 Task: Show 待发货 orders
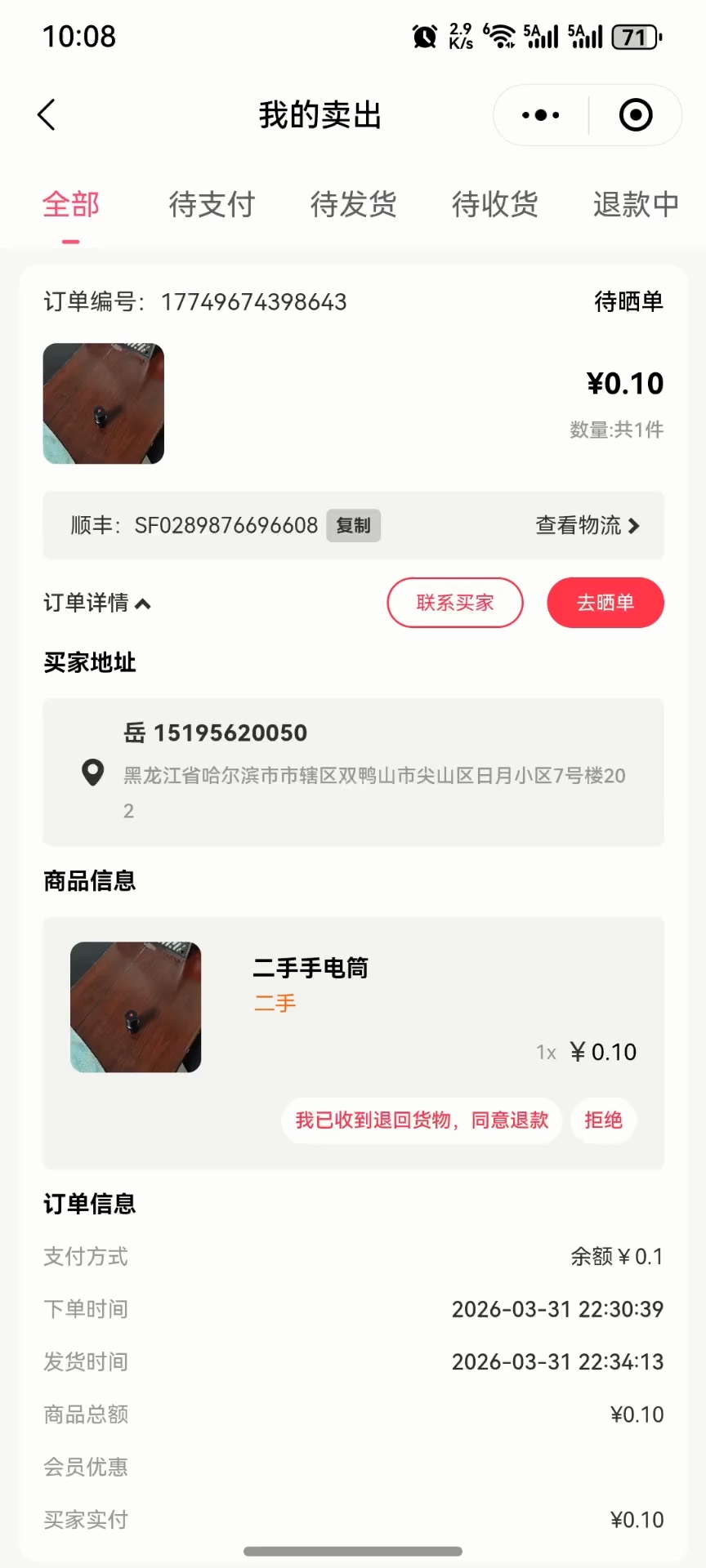(x=353, y=204)
